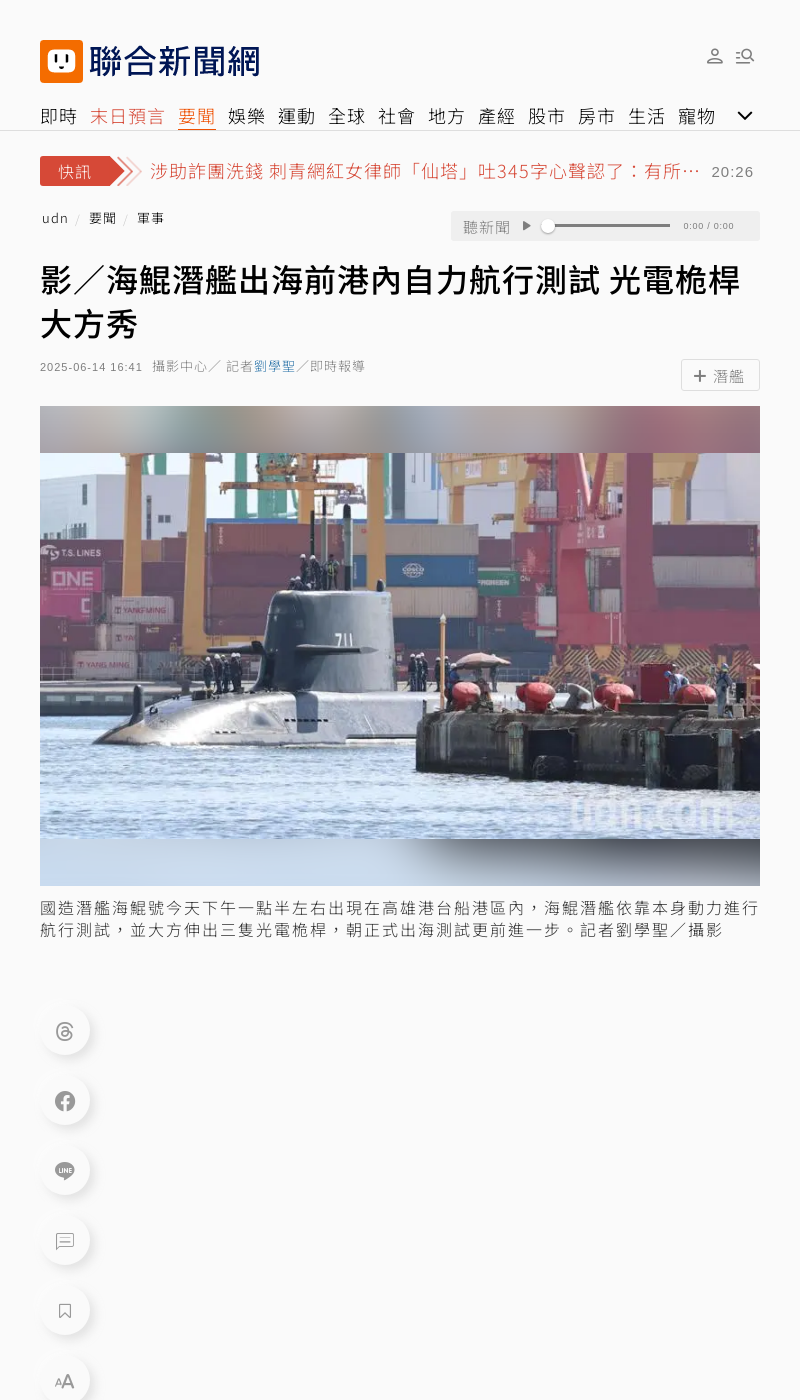Image resolution: width=800 pixels, height=1400 pixels.
Task: Select the 全球 news tab
Action: click(x=347, y=116)
